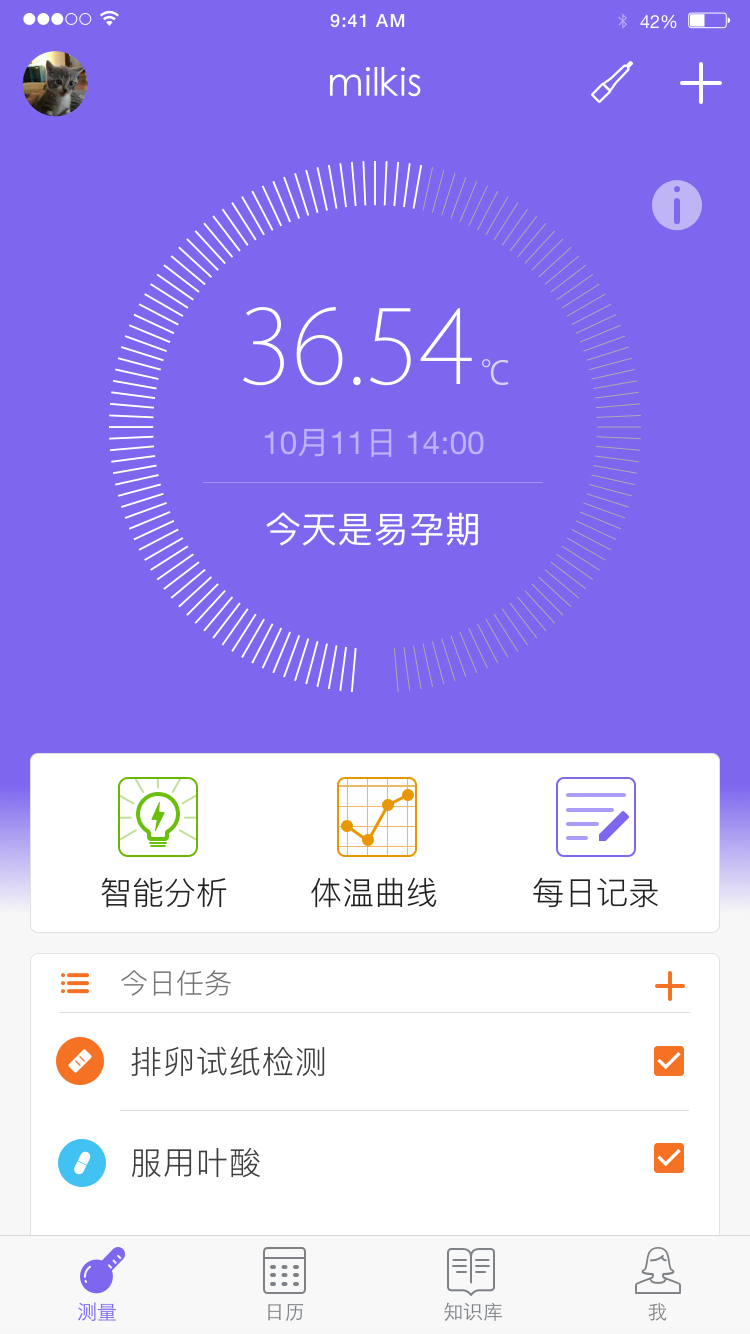Go to the 我 tab
This screenshot has height=1334, width=750.
657,1285
